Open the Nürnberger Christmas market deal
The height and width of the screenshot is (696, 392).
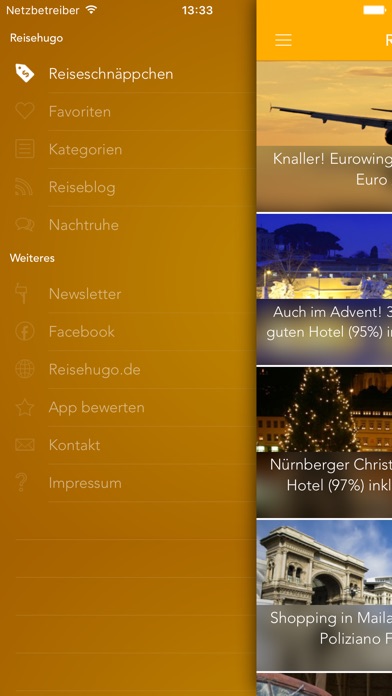click(324, 443)
